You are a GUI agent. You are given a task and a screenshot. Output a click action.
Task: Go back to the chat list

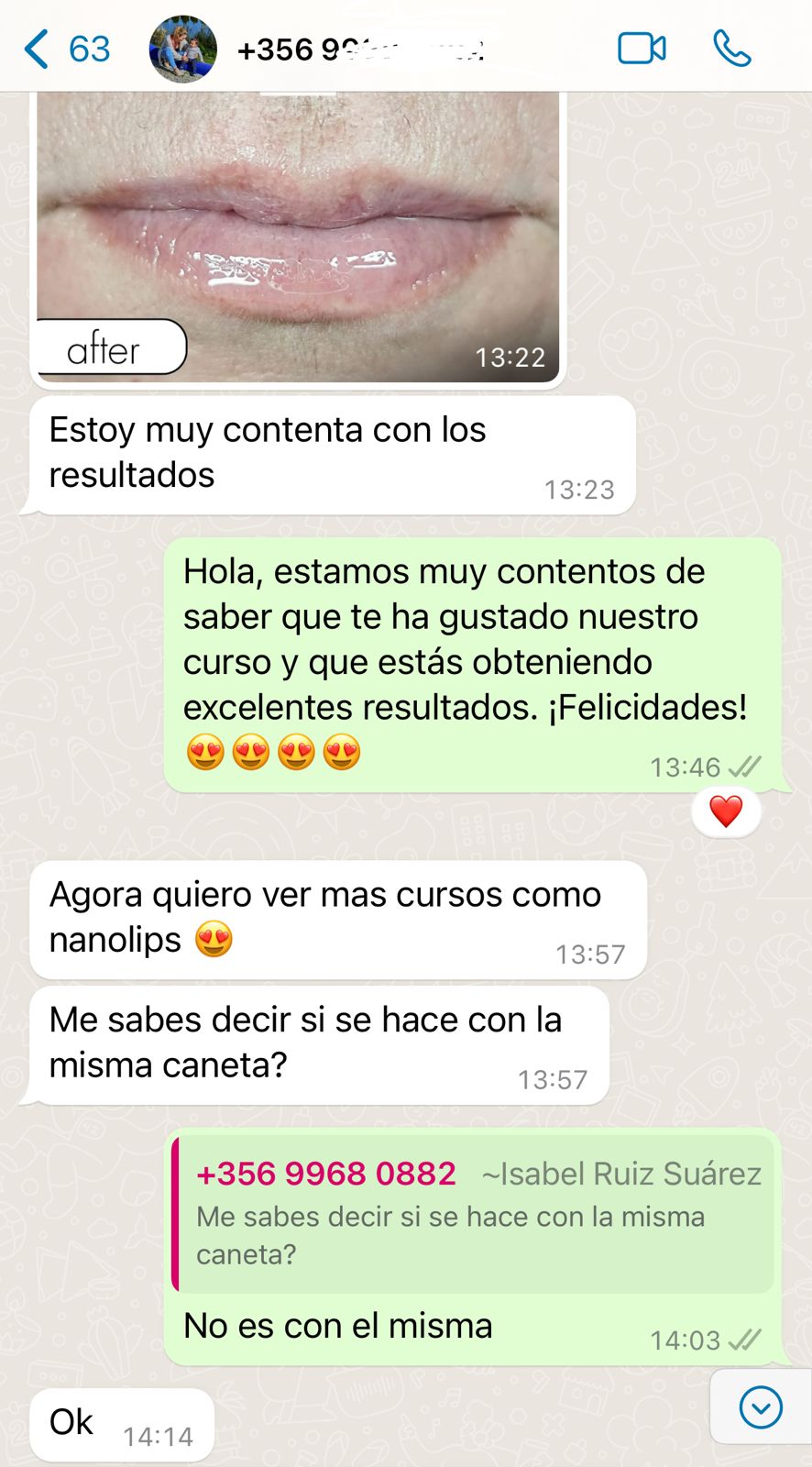(64, 49)
